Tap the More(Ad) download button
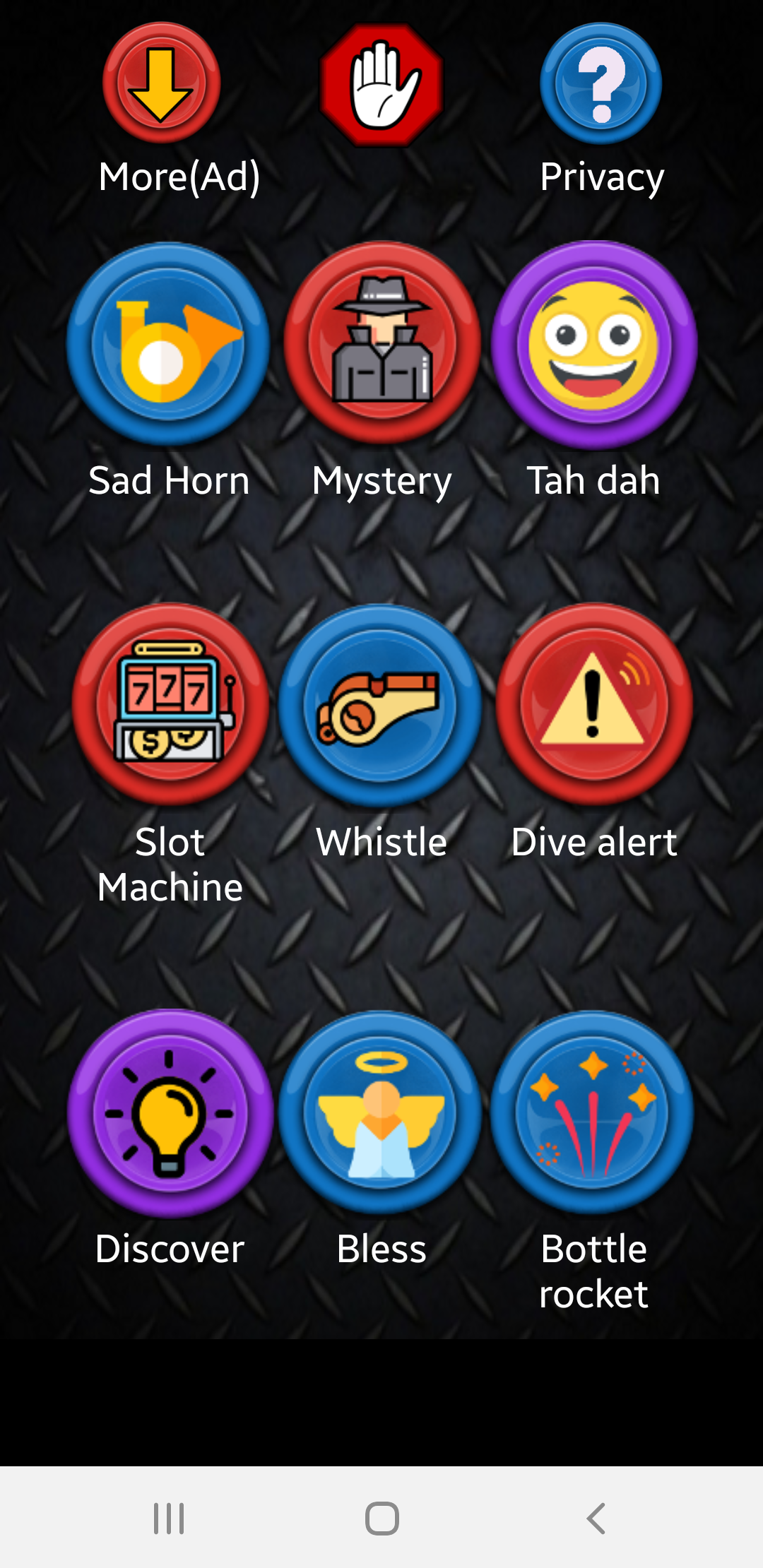Image resolution: width=763 pixels, height=1568 pixels. click(161, 83)
